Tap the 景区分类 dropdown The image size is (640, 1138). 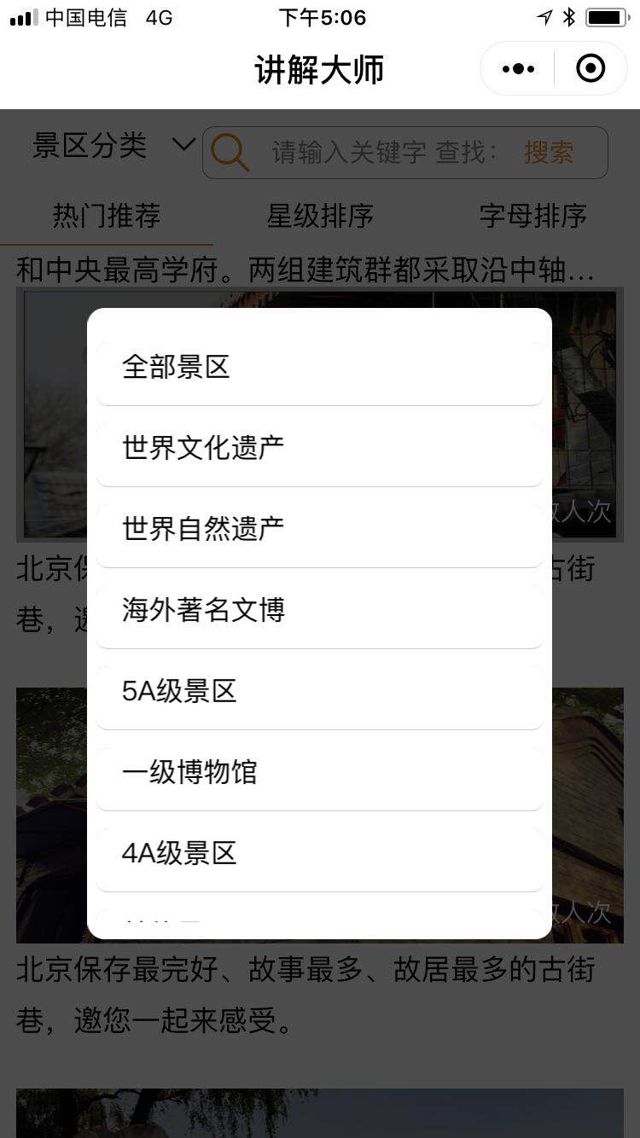click(x=112, y=146)
